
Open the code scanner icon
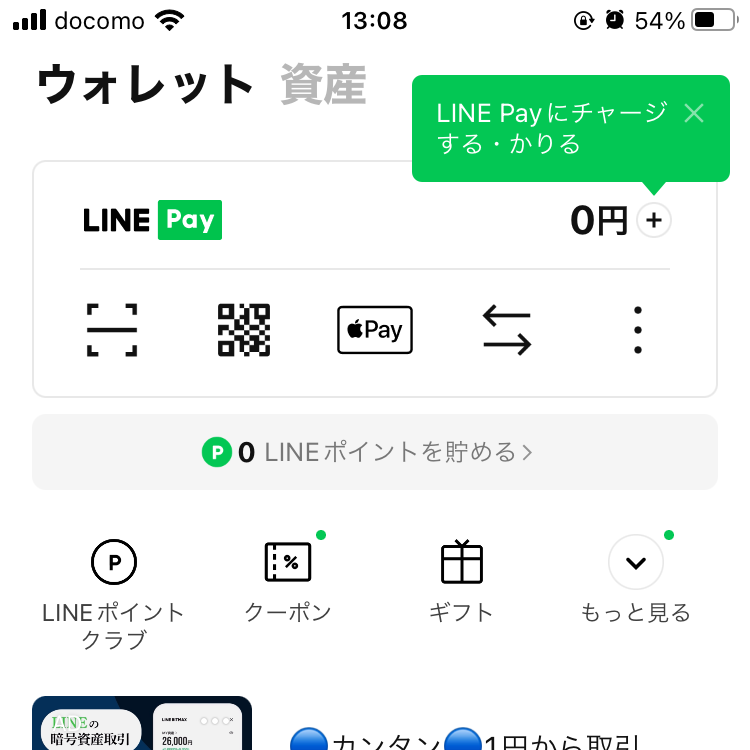pyautogui.click(x=112, y=329)
